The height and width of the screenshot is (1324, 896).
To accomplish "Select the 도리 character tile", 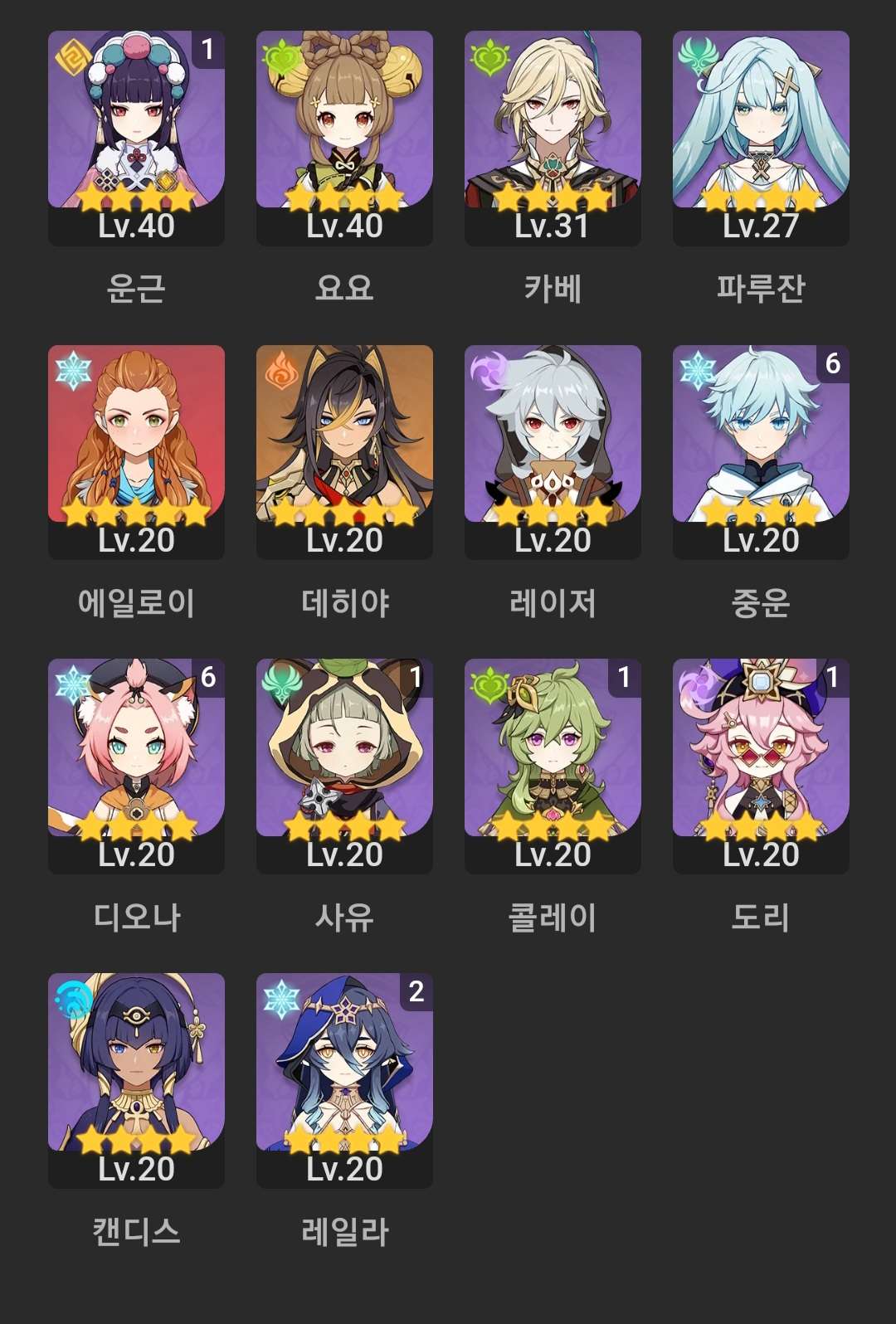I will point(761,766).
